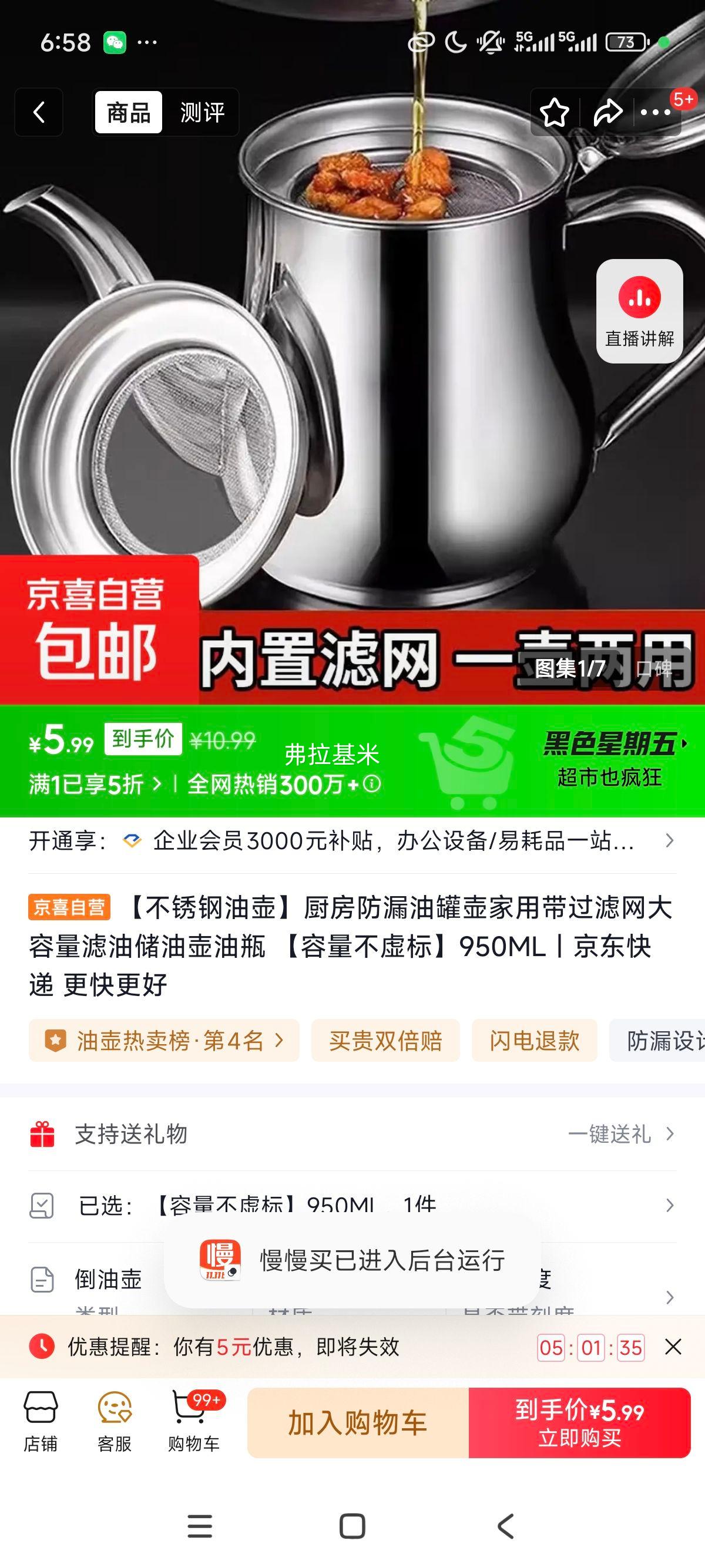Switch to the 测评 tab
This screenshot has height=1568, width=705.
point(201,113)
